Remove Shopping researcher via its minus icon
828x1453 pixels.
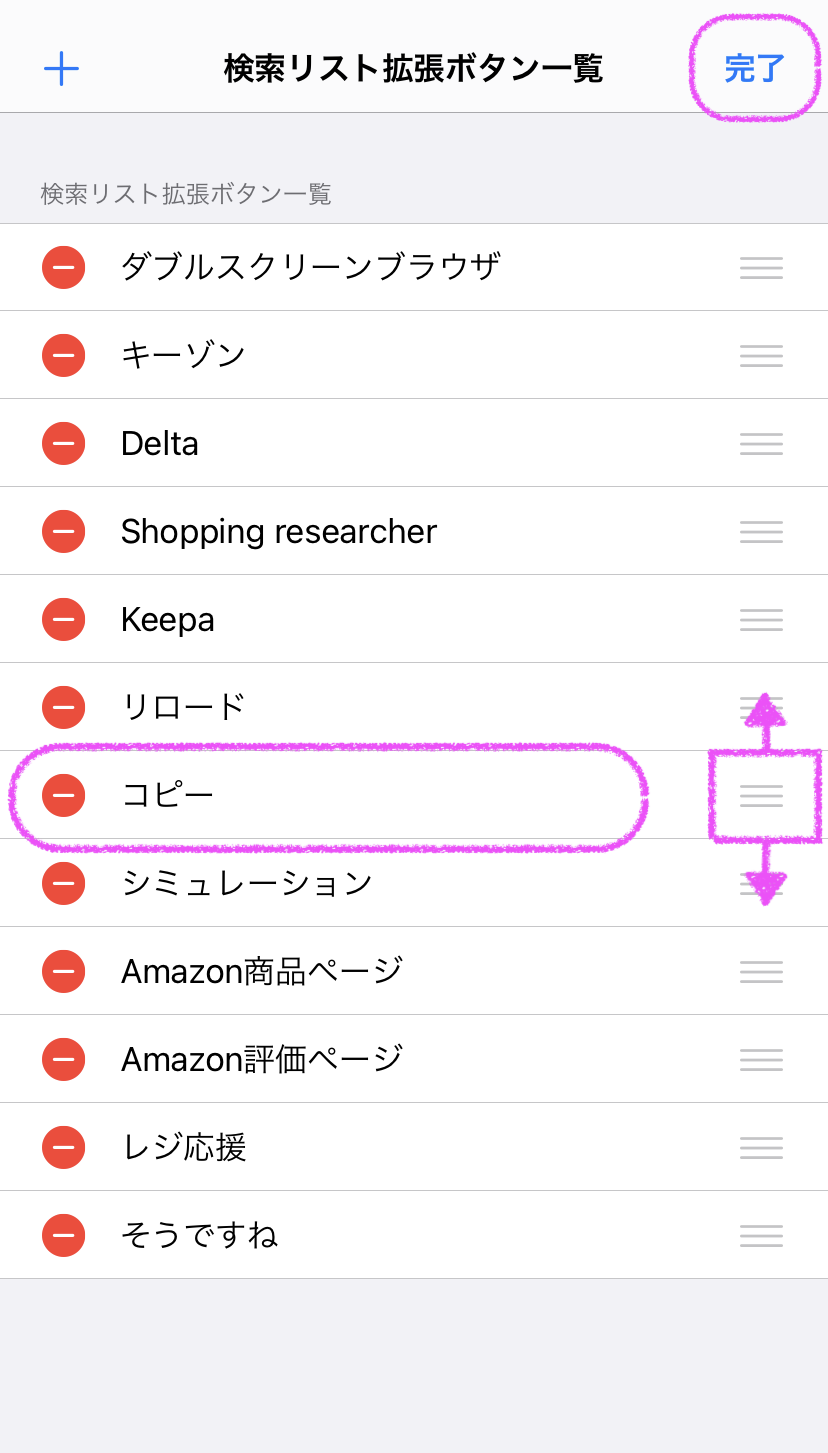[x=63, y=531]
